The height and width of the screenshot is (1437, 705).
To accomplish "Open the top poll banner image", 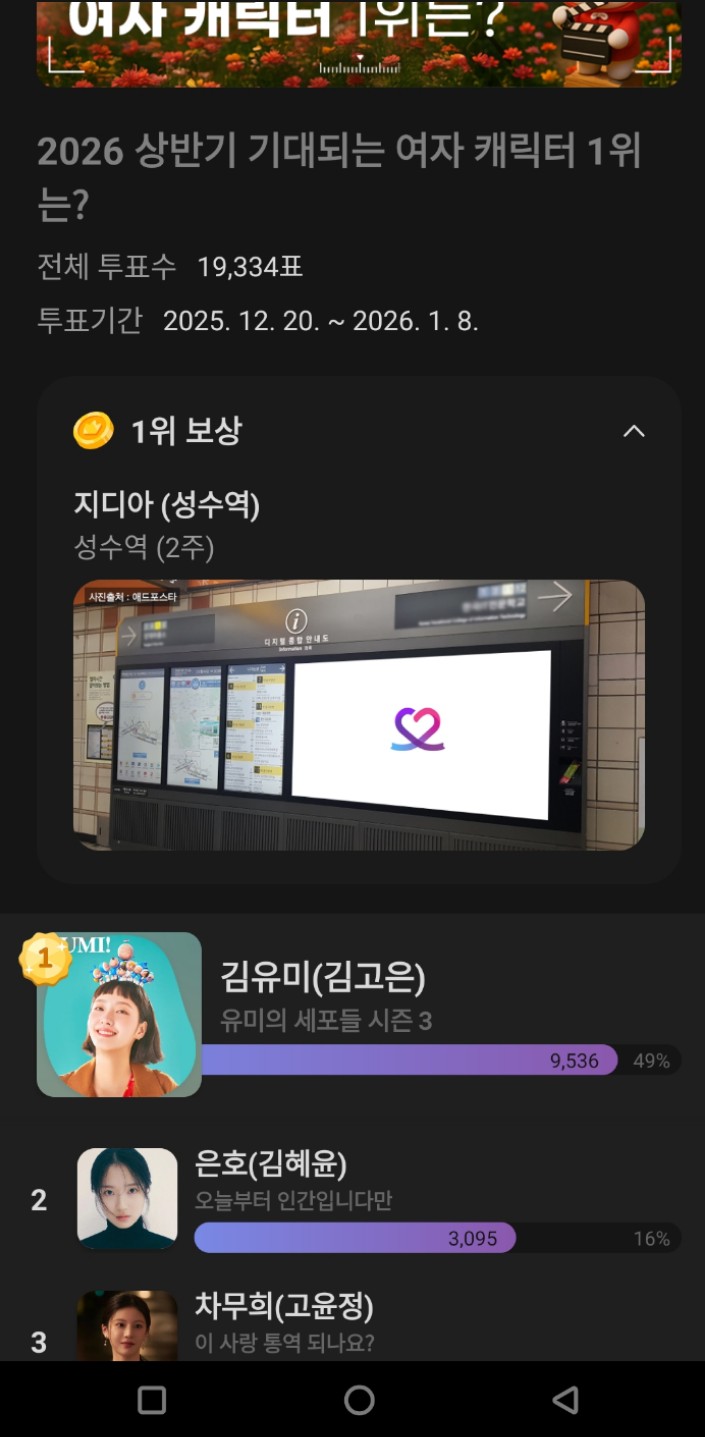I will click(359, 44).
